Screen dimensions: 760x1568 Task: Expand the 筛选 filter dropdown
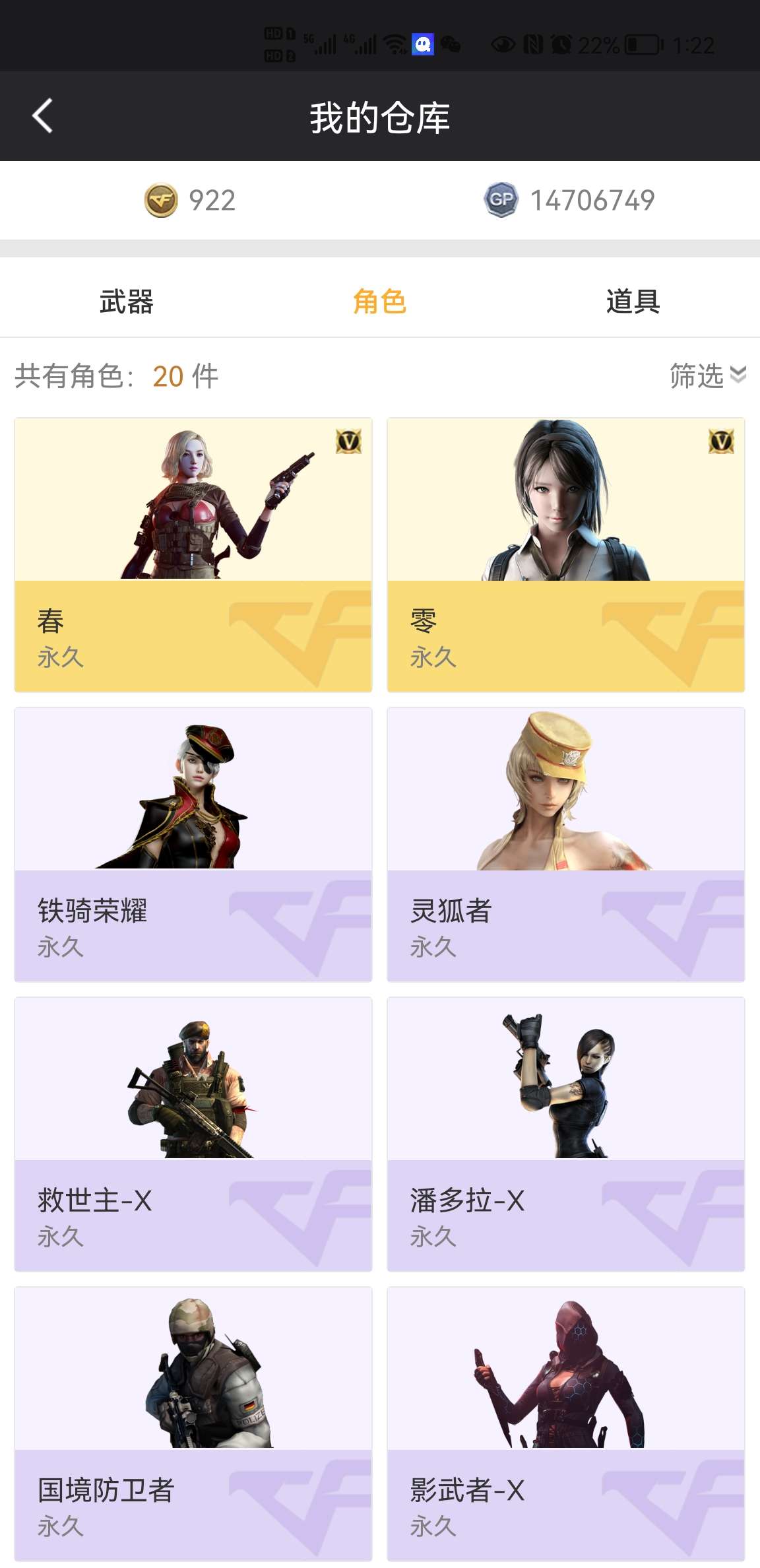tap(708, 376)
